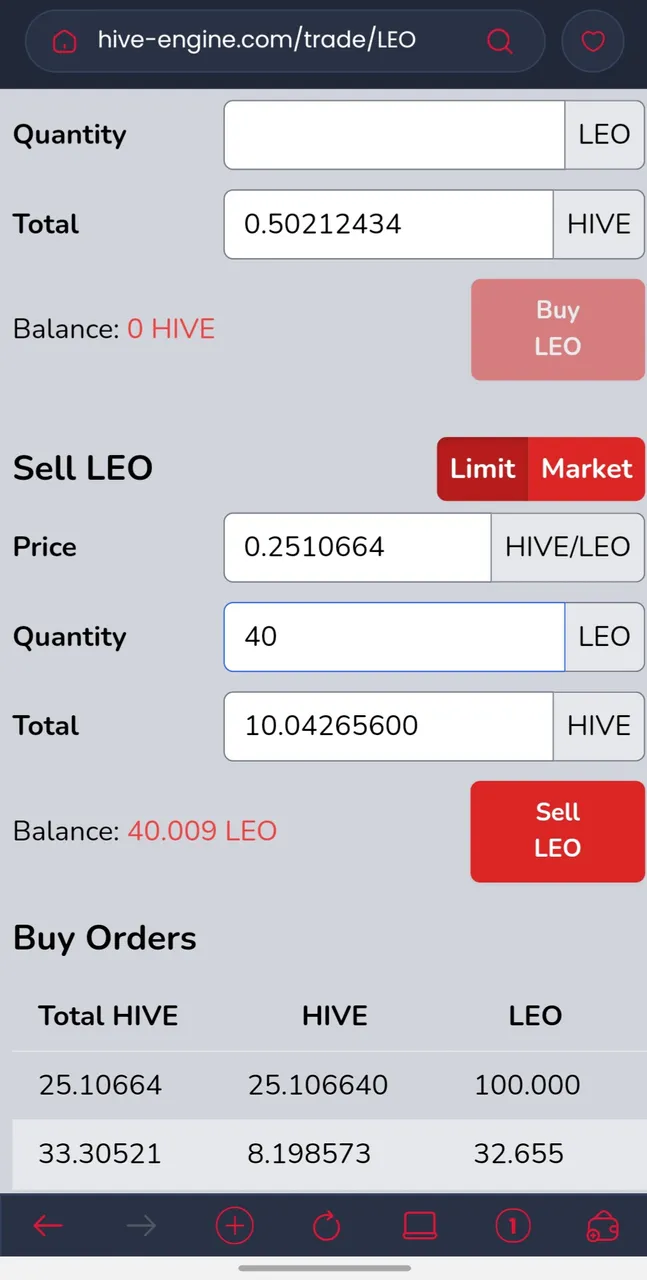This screenshot has width=647, height=1280.
Task: Submit the Sell LEO order
Action: point(558,831)
